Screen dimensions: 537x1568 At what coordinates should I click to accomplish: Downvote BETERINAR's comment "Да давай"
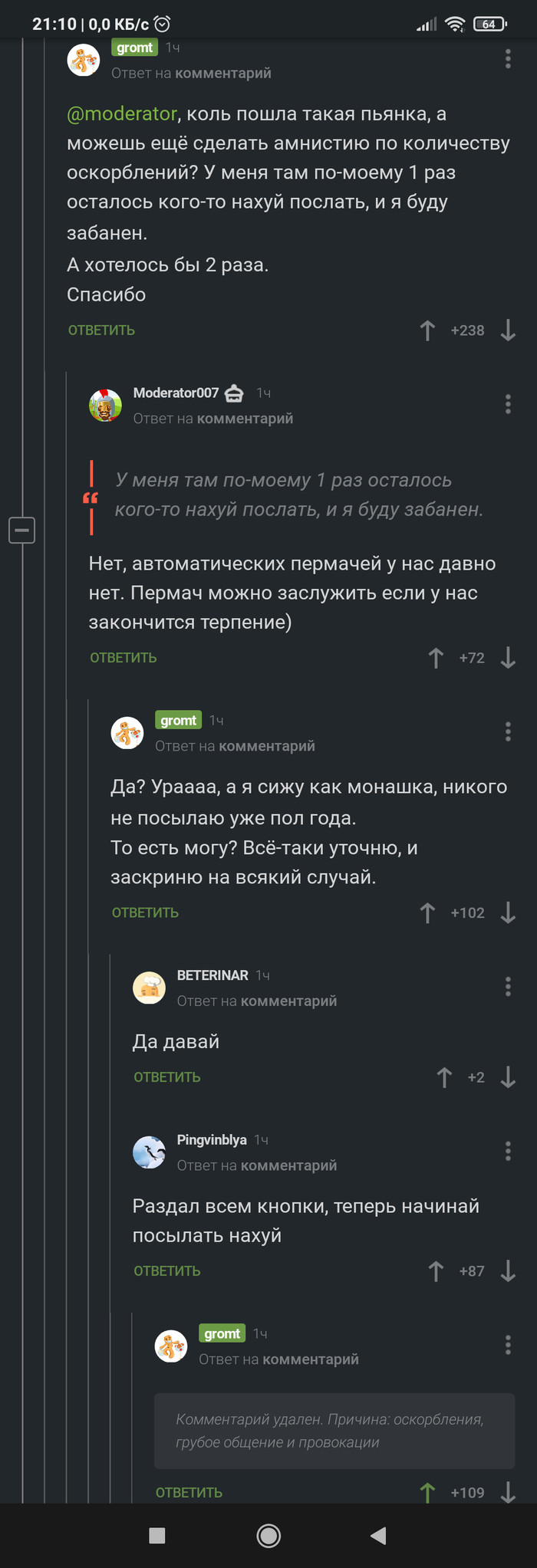508,1078
